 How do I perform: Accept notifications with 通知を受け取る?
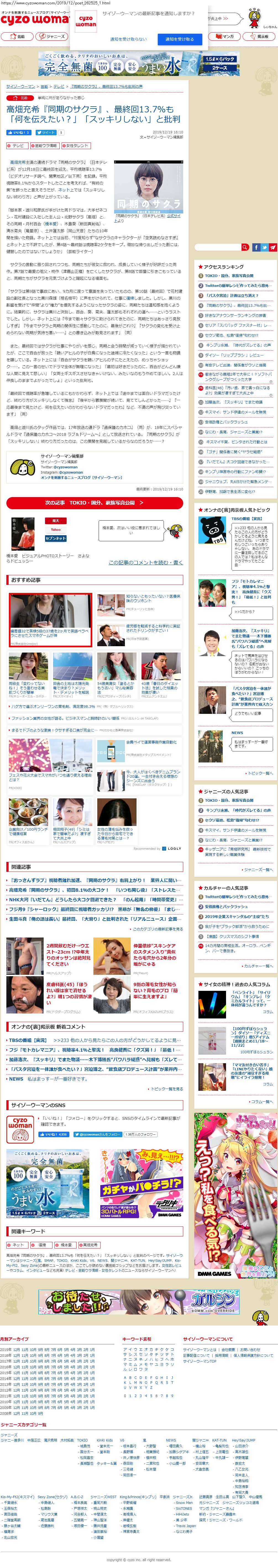coord(179,39)
